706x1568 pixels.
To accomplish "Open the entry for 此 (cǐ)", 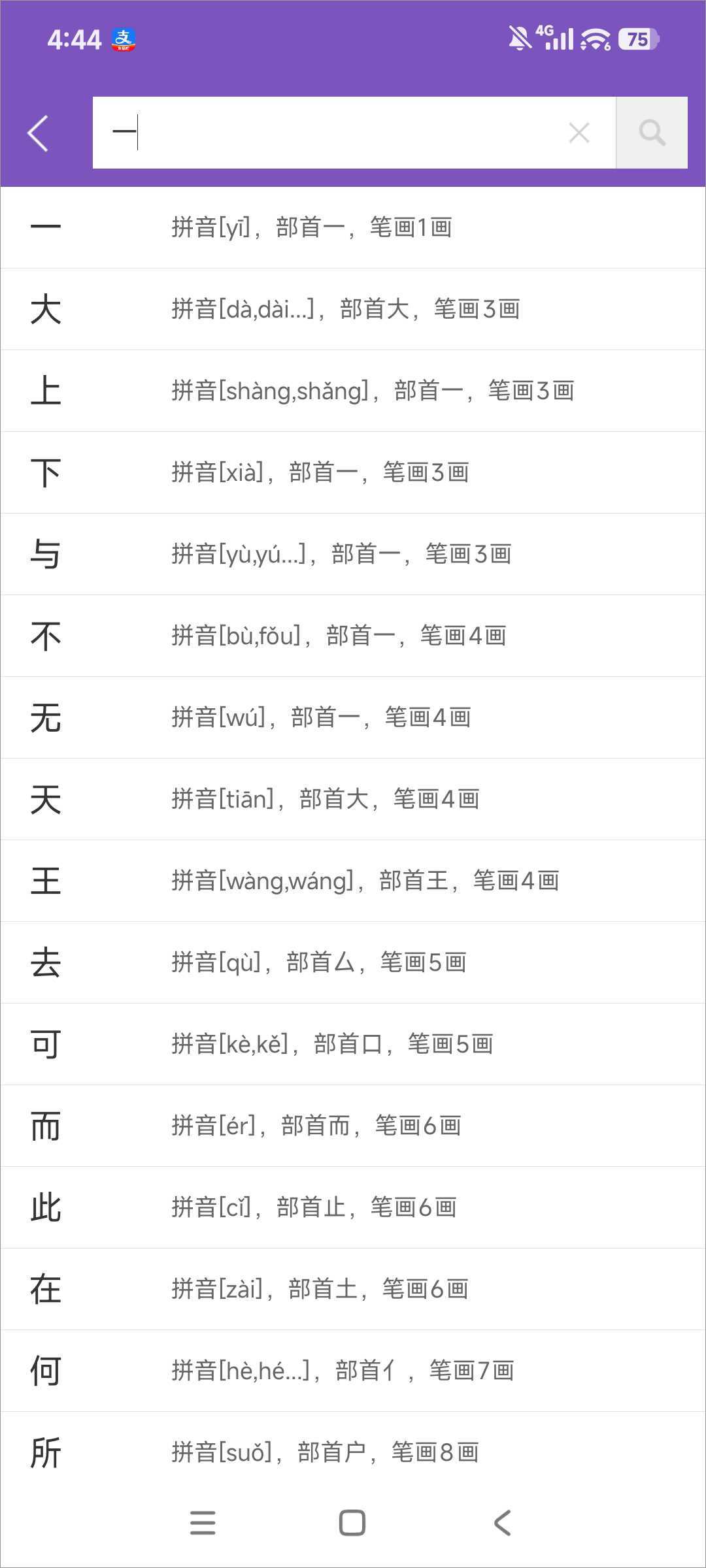I will pos(353,1207).
